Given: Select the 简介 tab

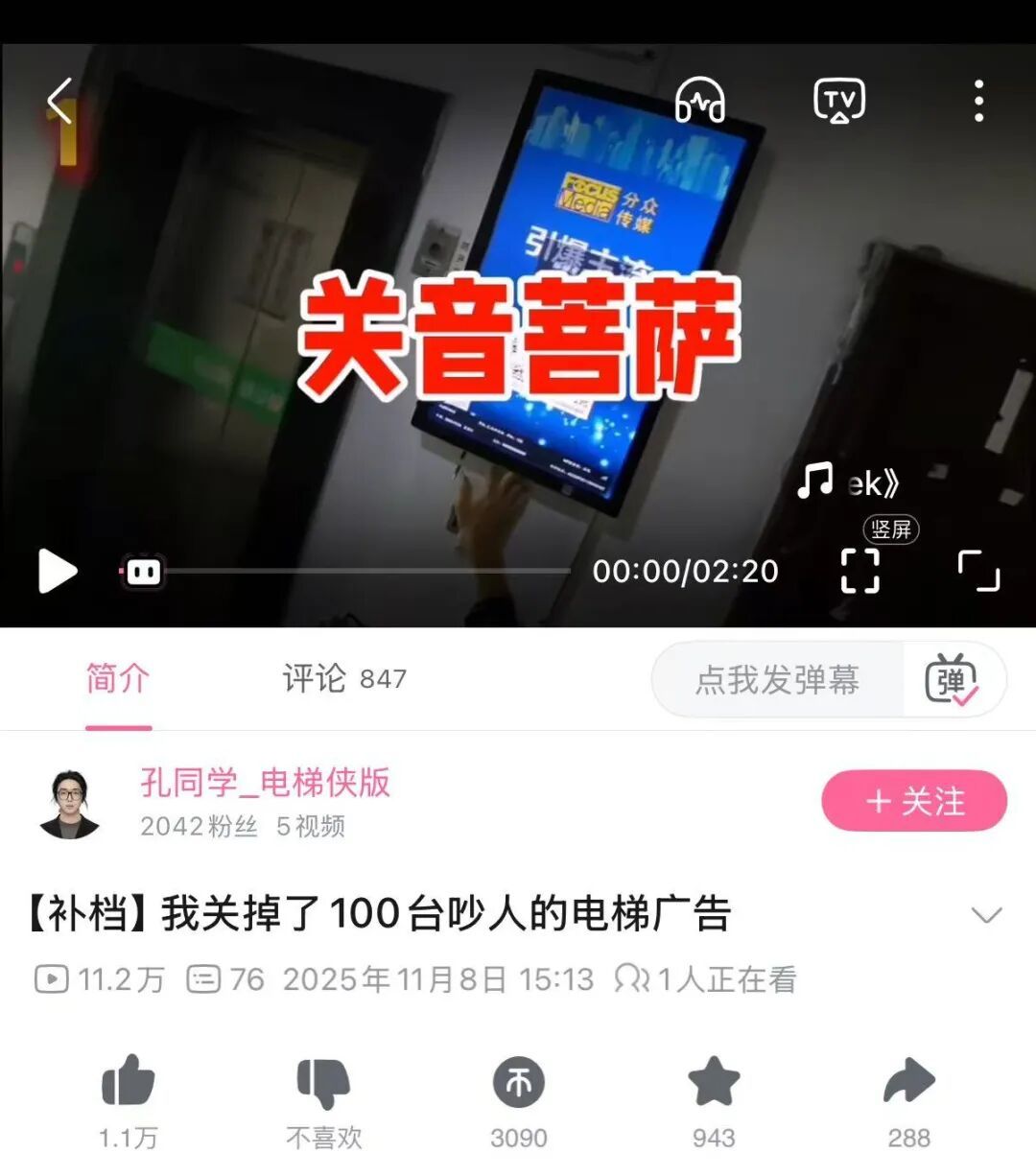Looking at the screenshot, I should coord(118,678).
